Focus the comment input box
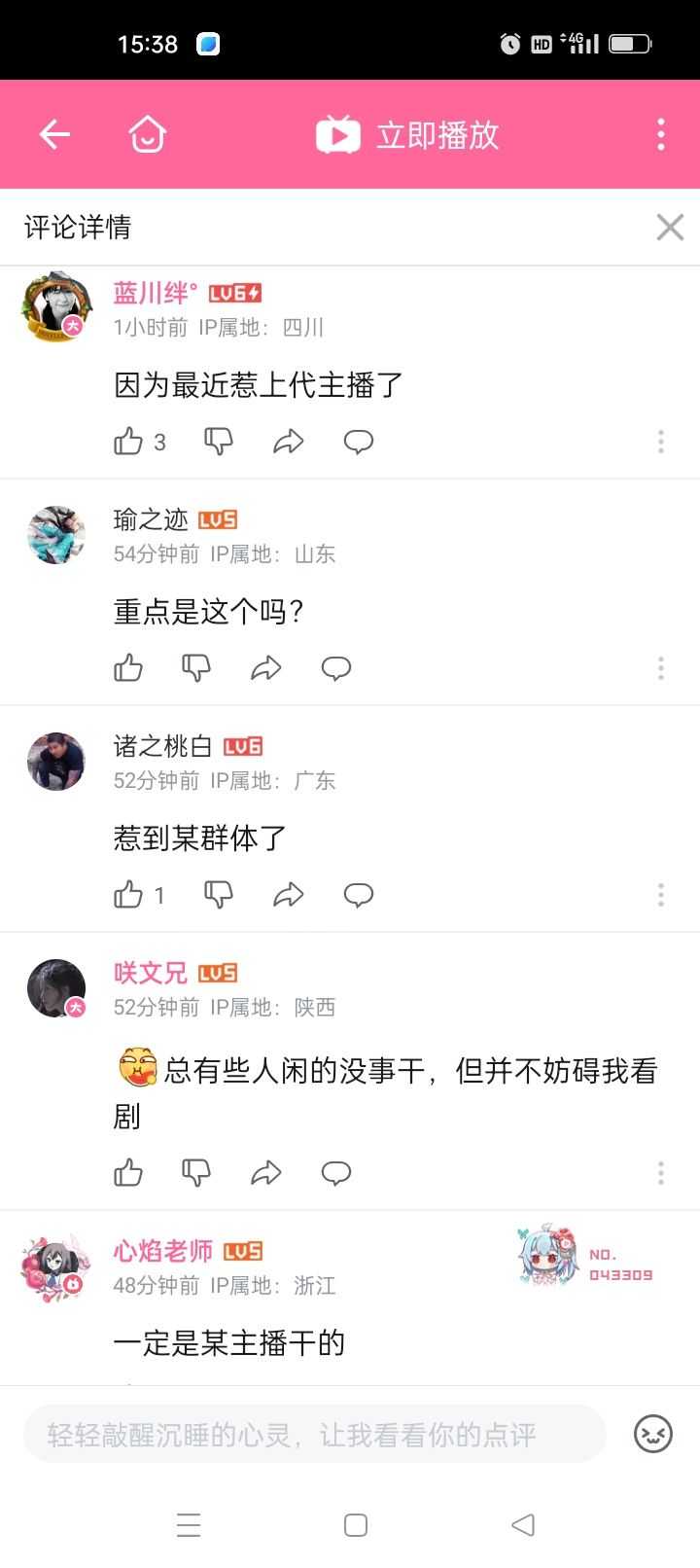 (315, 1434)
